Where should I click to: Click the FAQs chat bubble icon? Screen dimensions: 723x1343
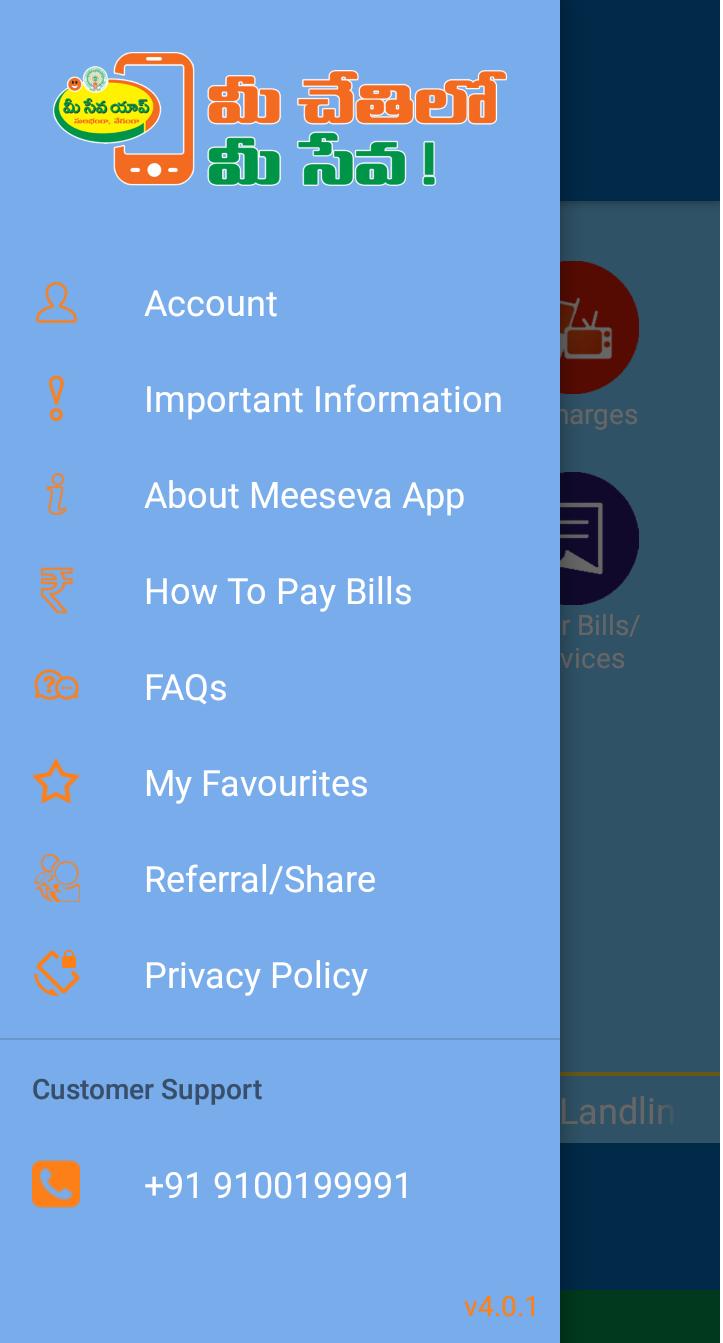(56, 687)
